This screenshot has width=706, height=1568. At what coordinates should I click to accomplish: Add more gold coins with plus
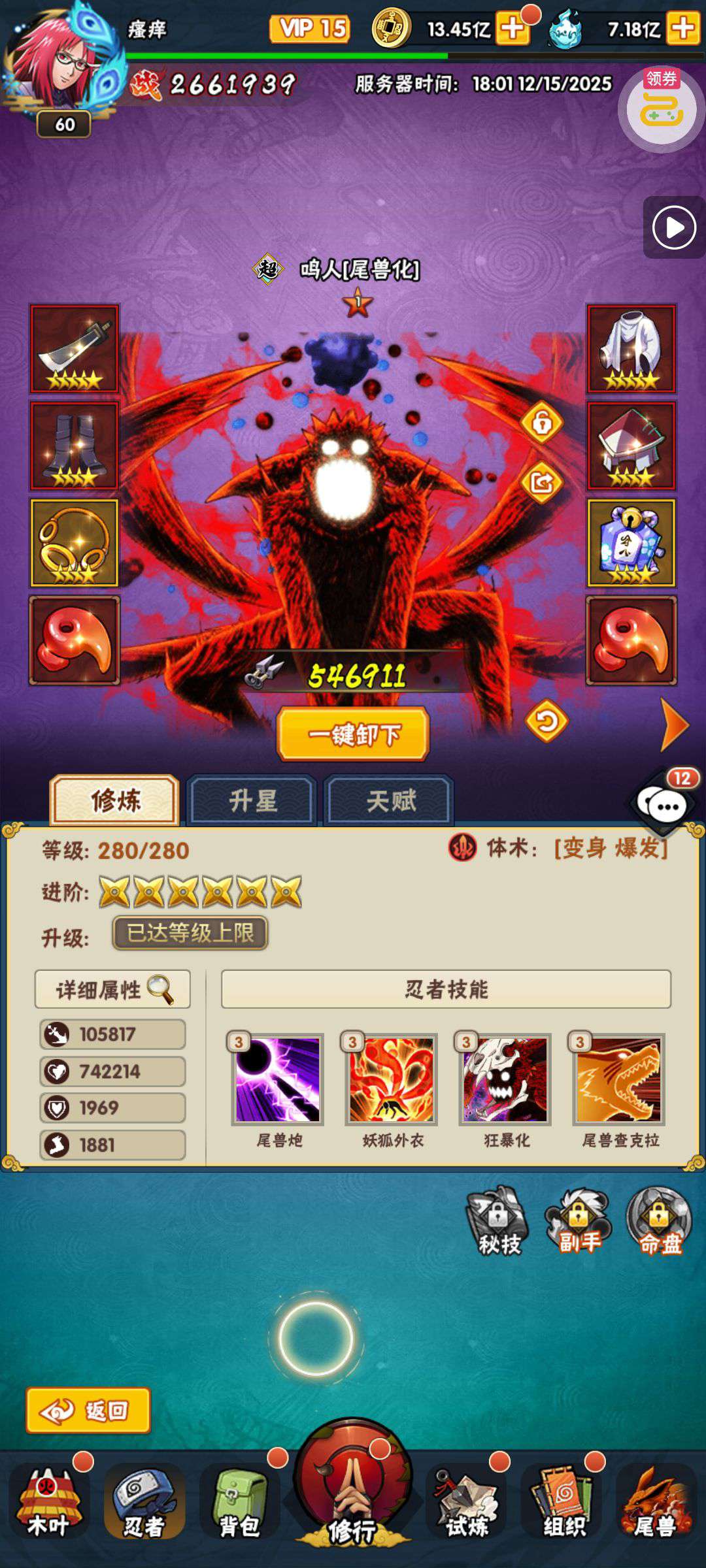(513, 29)
